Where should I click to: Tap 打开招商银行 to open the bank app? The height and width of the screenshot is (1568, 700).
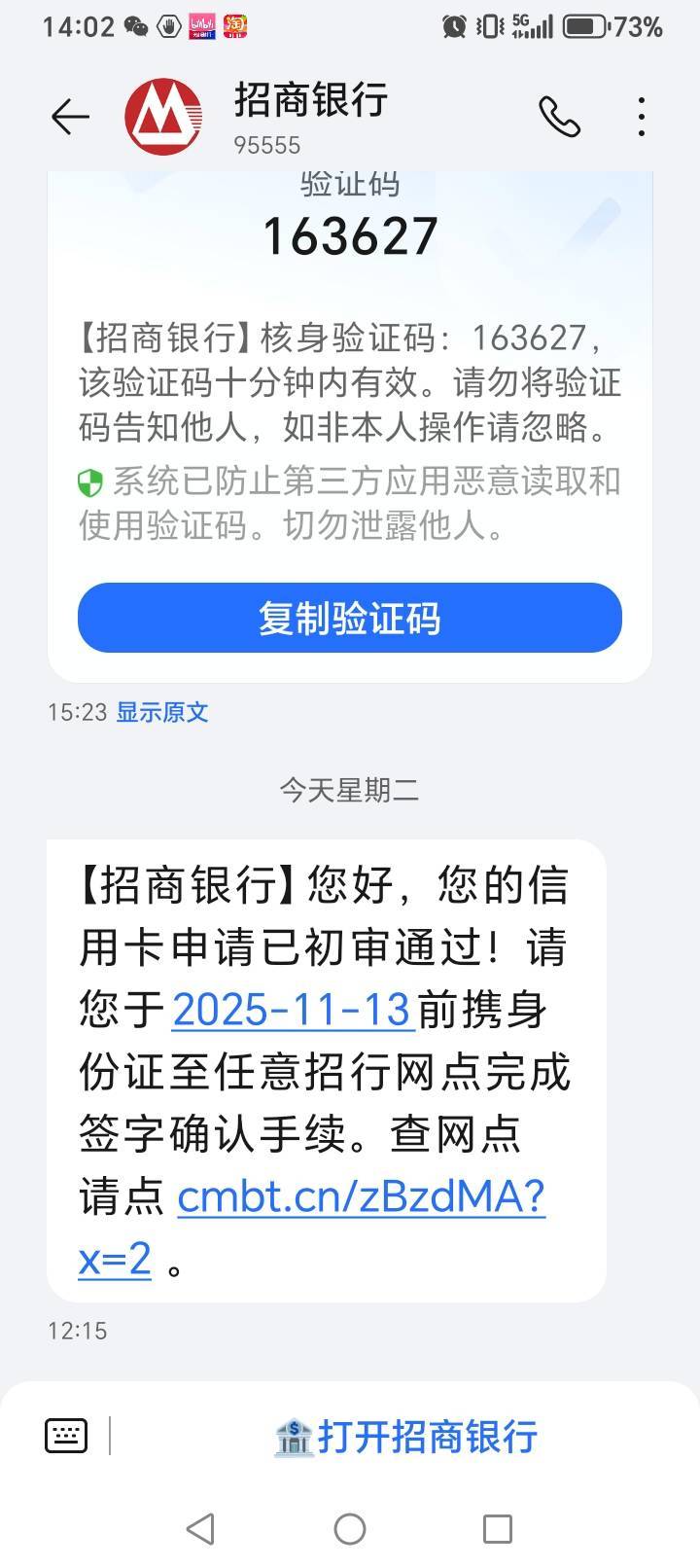point(406,1437)
